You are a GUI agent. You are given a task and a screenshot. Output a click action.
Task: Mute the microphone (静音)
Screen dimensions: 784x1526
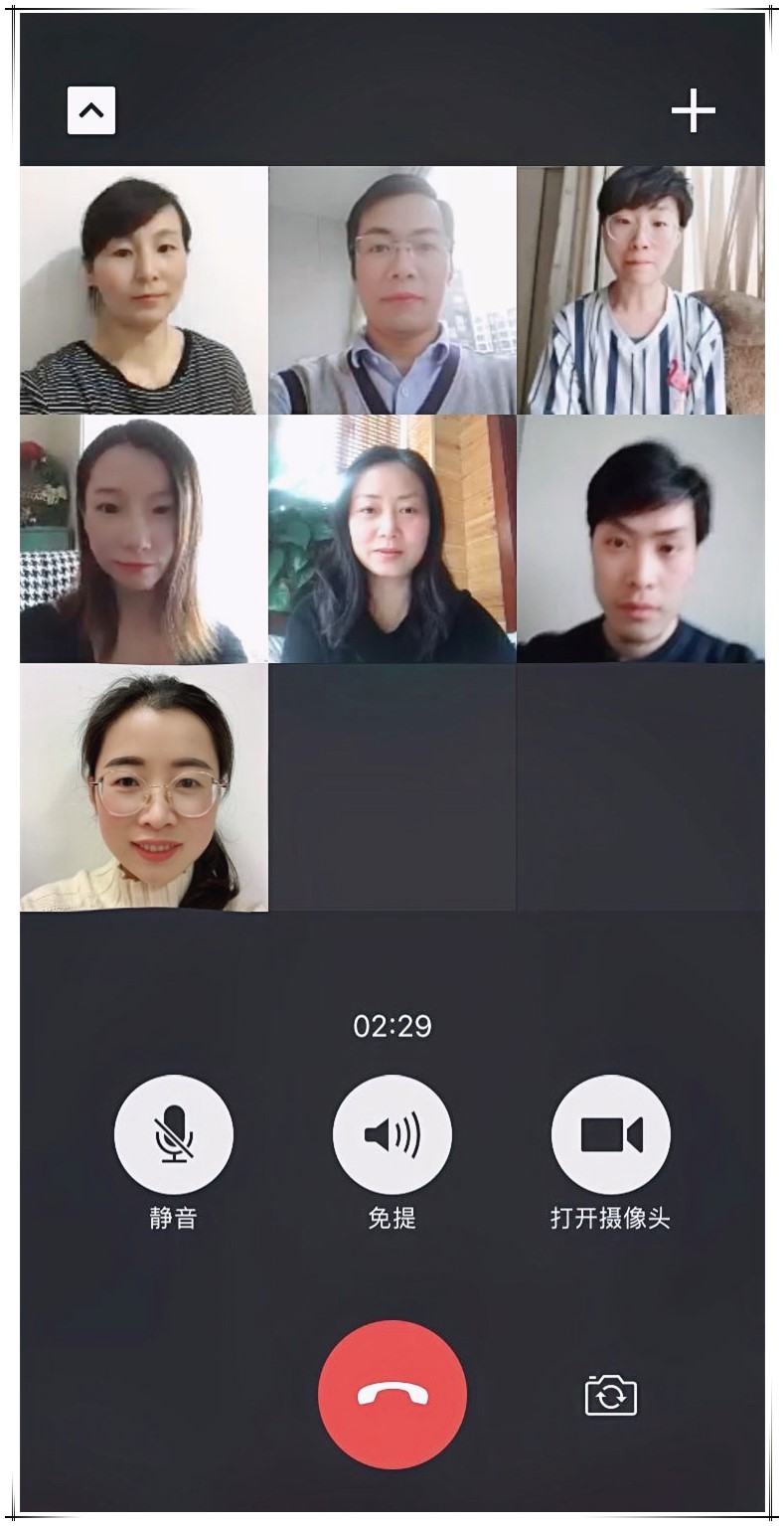tap(174, 1134)
